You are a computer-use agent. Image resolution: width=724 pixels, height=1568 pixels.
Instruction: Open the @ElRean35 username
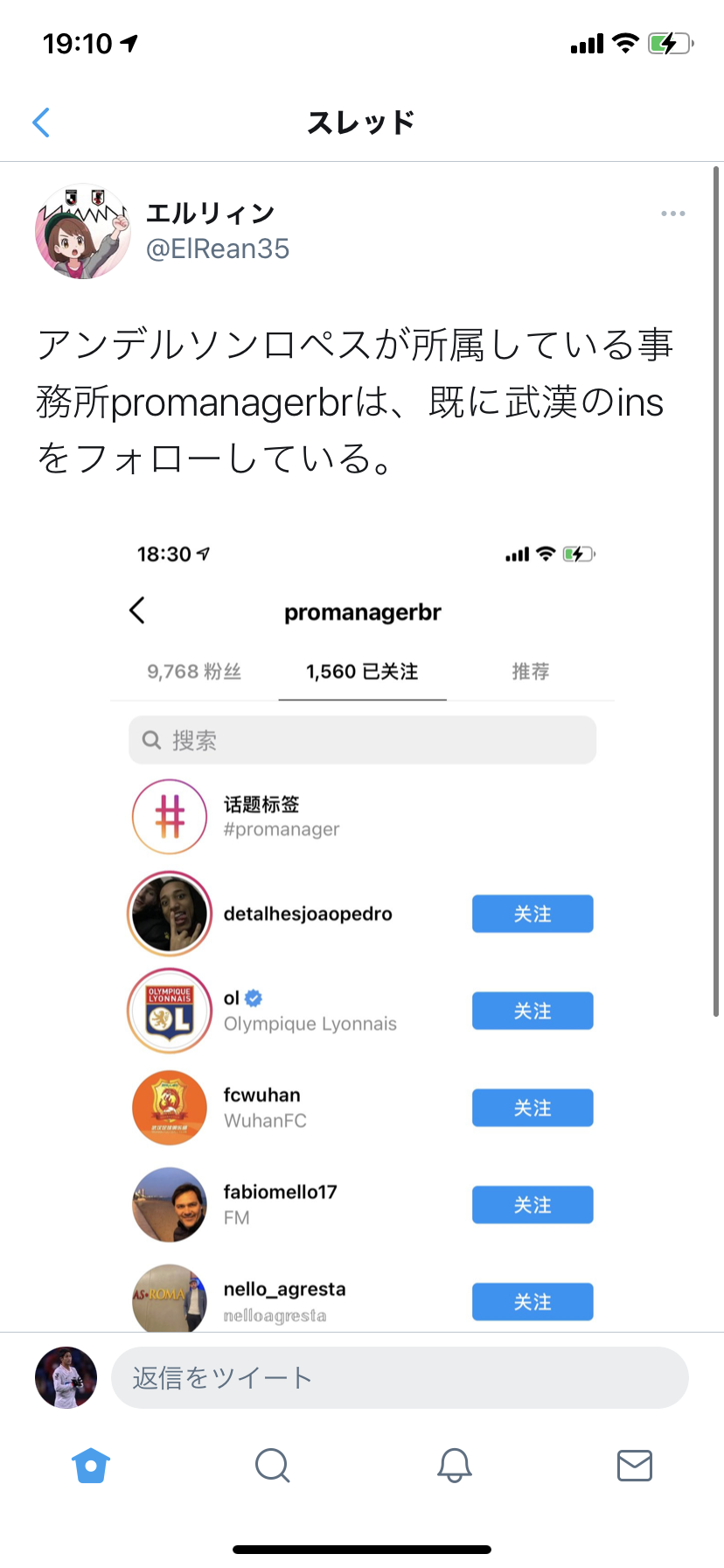click(x=218, y=249)
